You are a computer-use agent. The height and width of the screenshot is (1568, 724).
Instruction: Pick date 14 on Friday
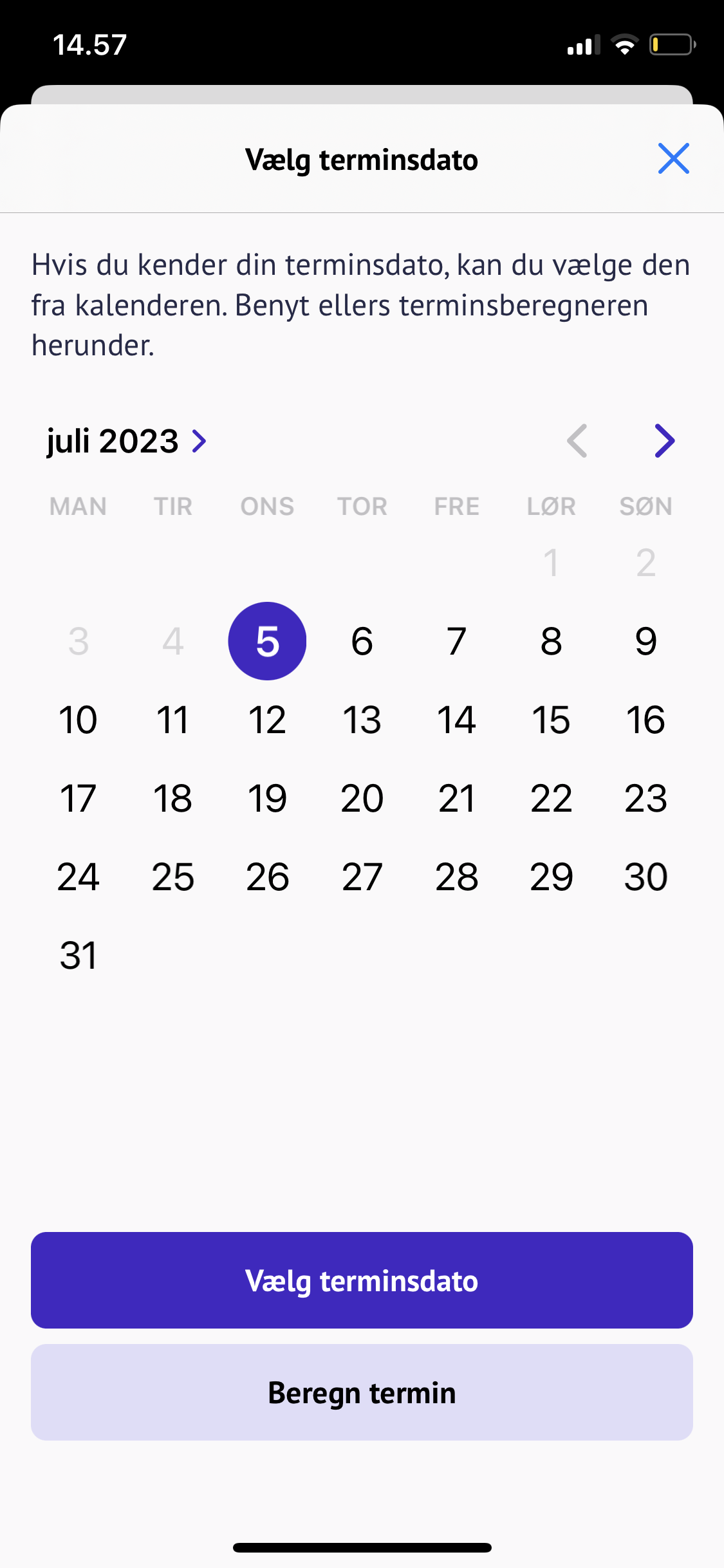pos(456,720)
